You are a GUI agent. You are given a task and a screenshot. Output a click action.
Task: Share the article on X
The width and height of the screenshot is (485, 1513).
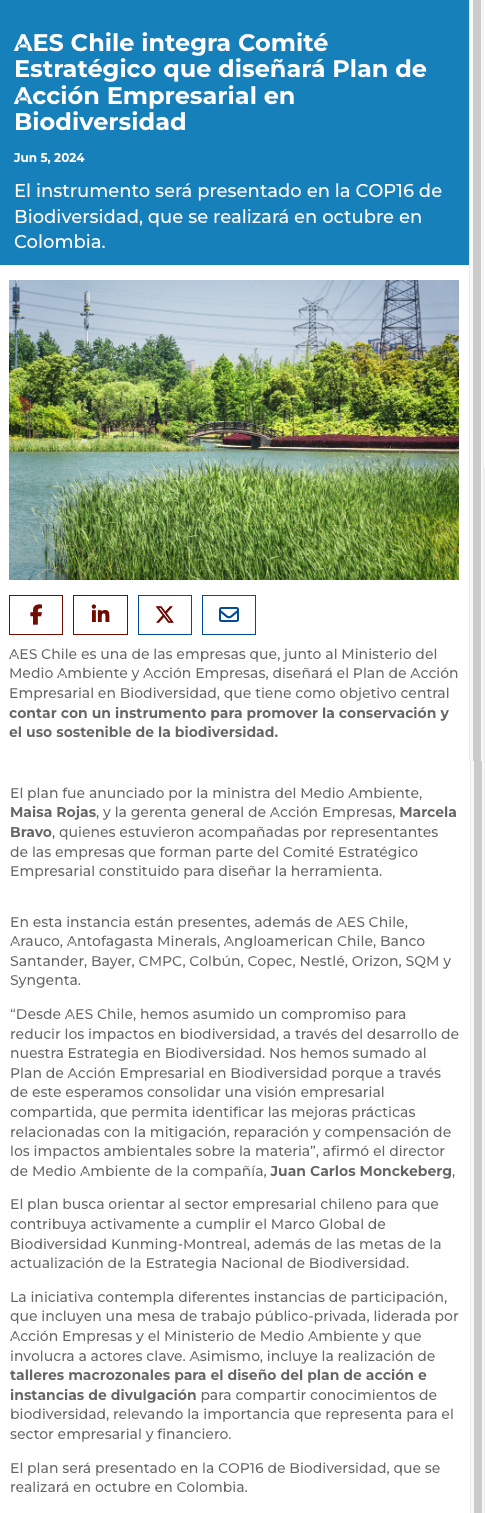pos(165,615)
